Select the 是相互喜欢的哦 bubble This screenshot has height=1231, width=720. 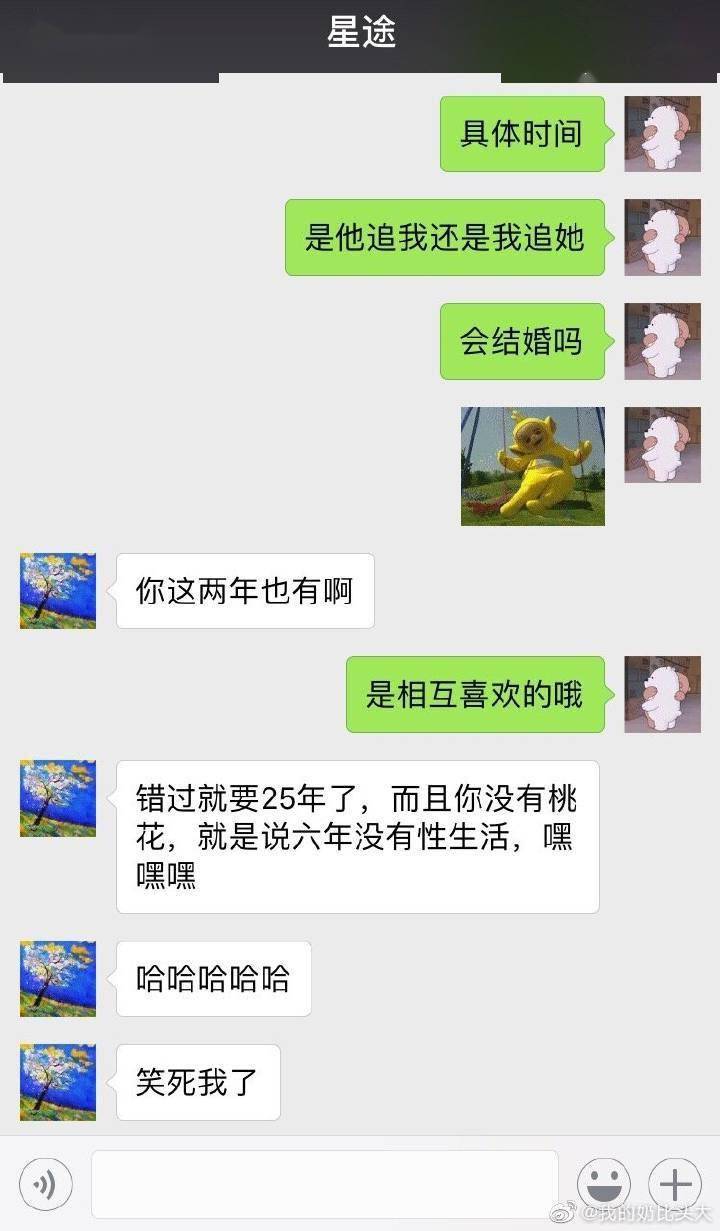click(x=475, y=694)
